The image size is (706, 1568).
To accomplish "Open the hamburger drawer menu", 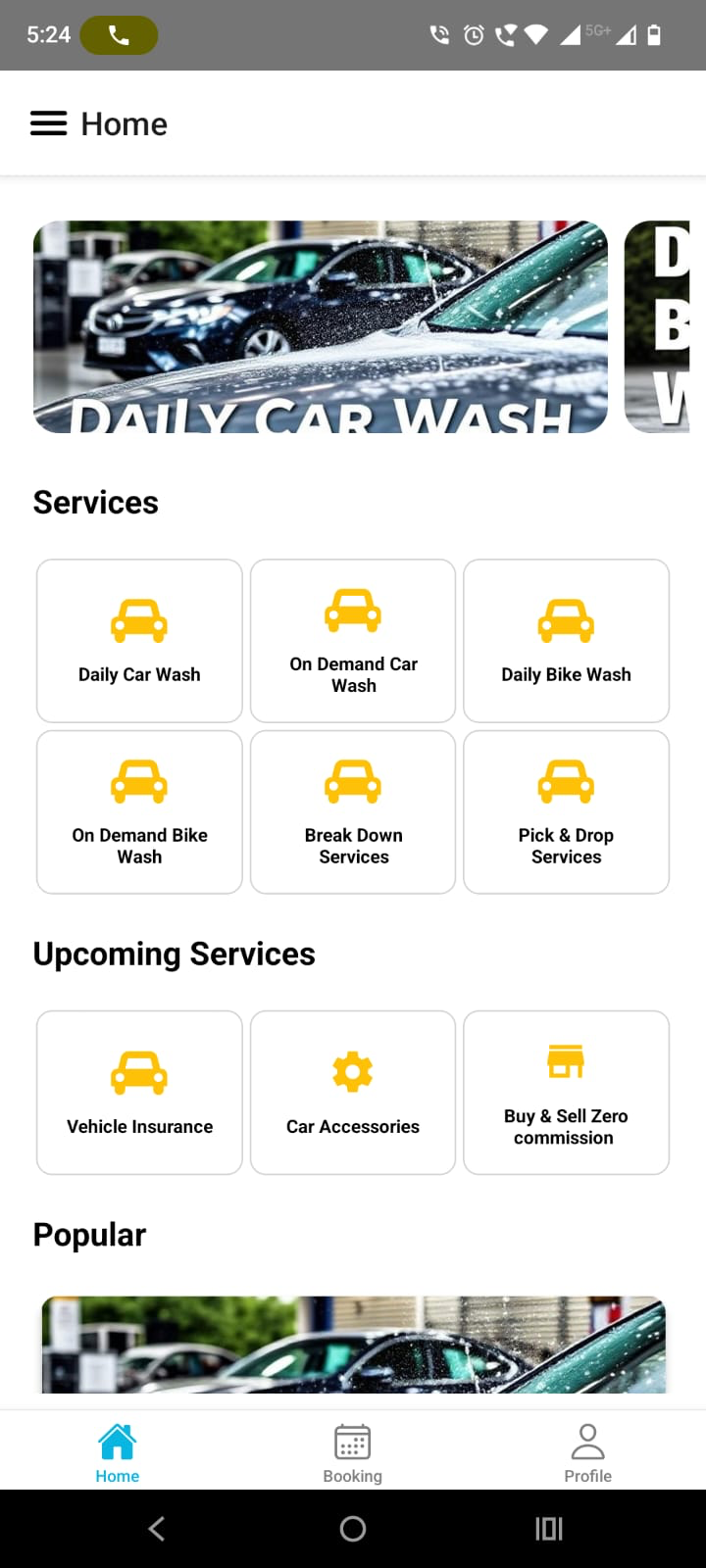I will click(48, 123).
